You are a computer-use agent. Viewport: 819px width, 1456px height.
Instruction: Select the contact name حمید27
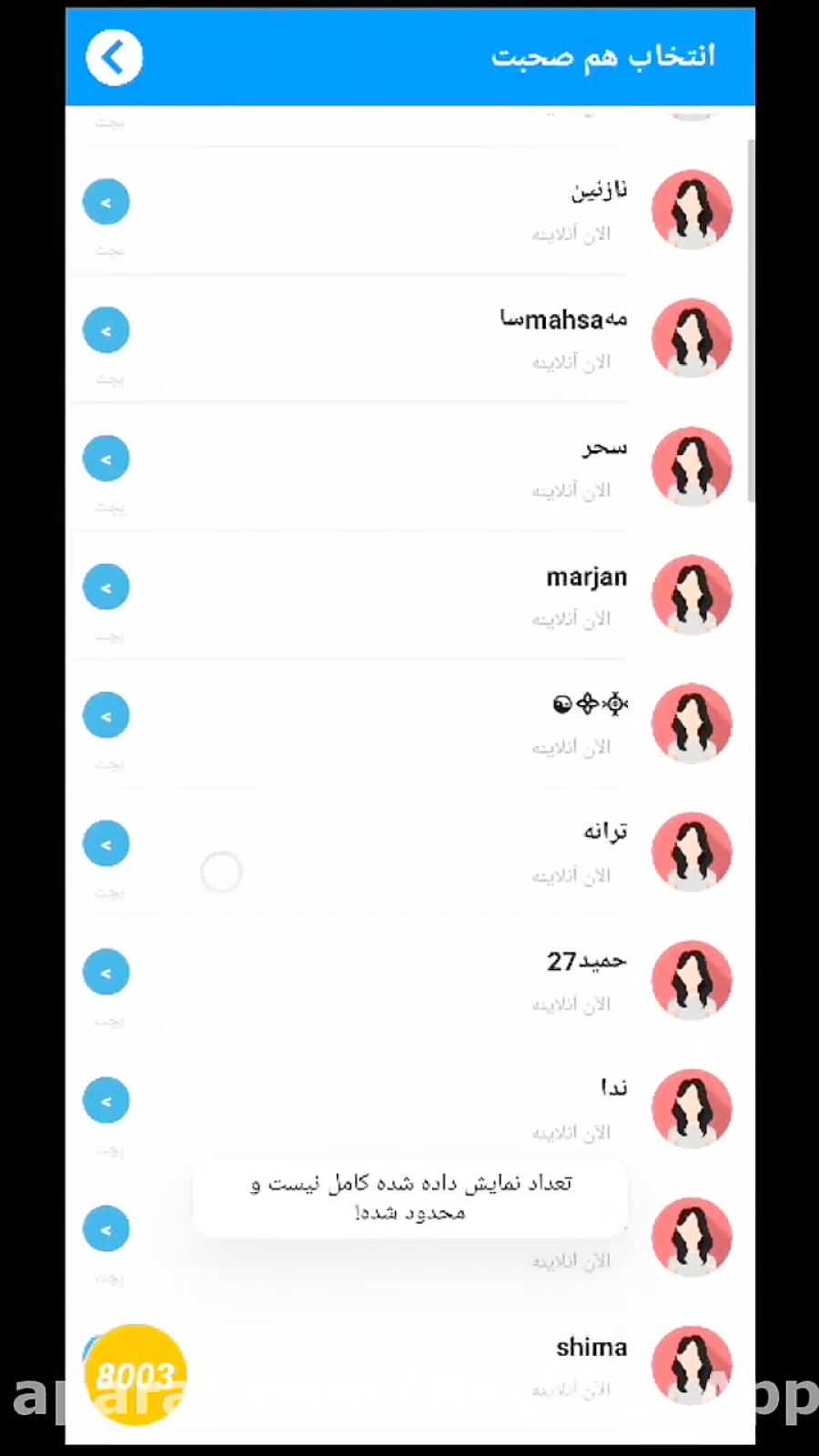pos(582,960)
